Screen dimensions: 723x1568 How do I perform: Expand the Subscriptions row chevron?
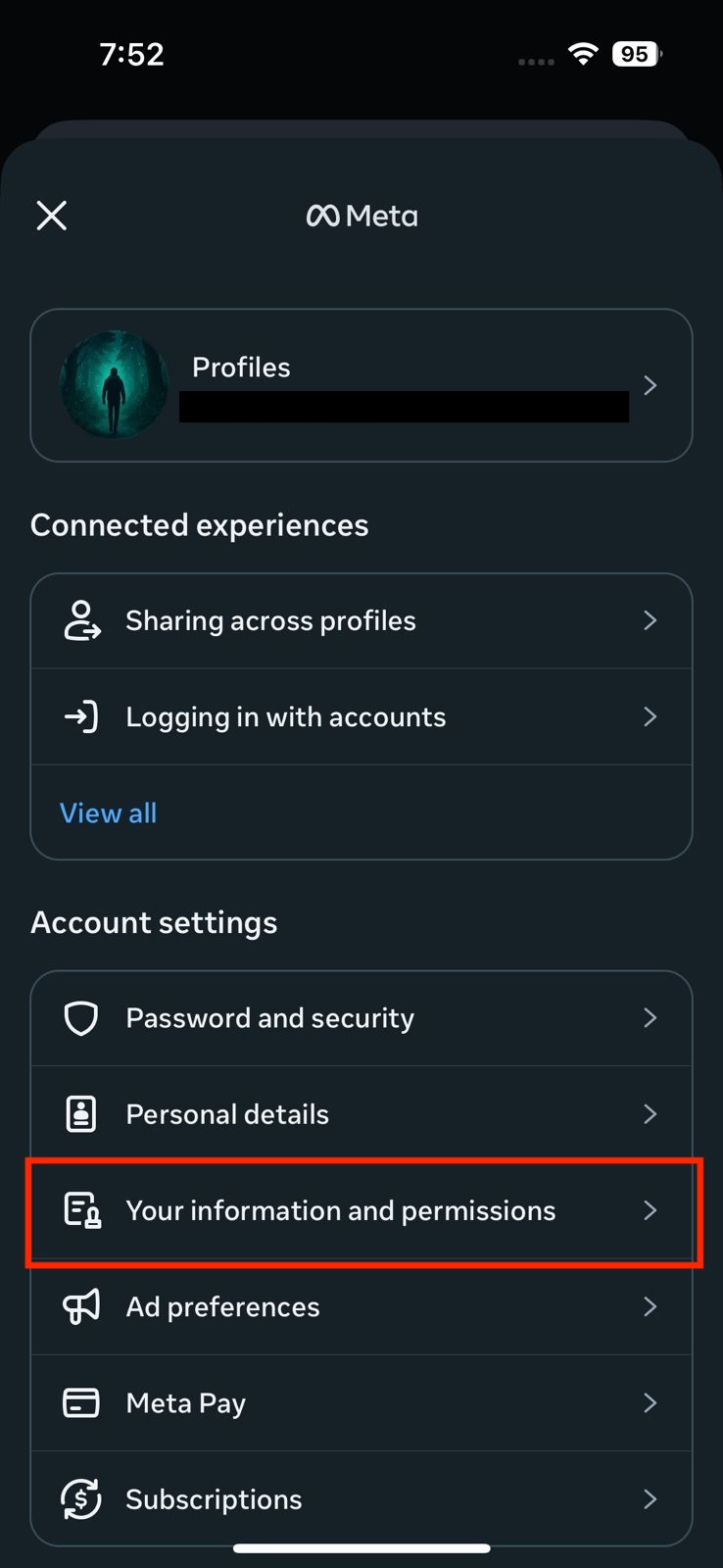click(650, 1498)
